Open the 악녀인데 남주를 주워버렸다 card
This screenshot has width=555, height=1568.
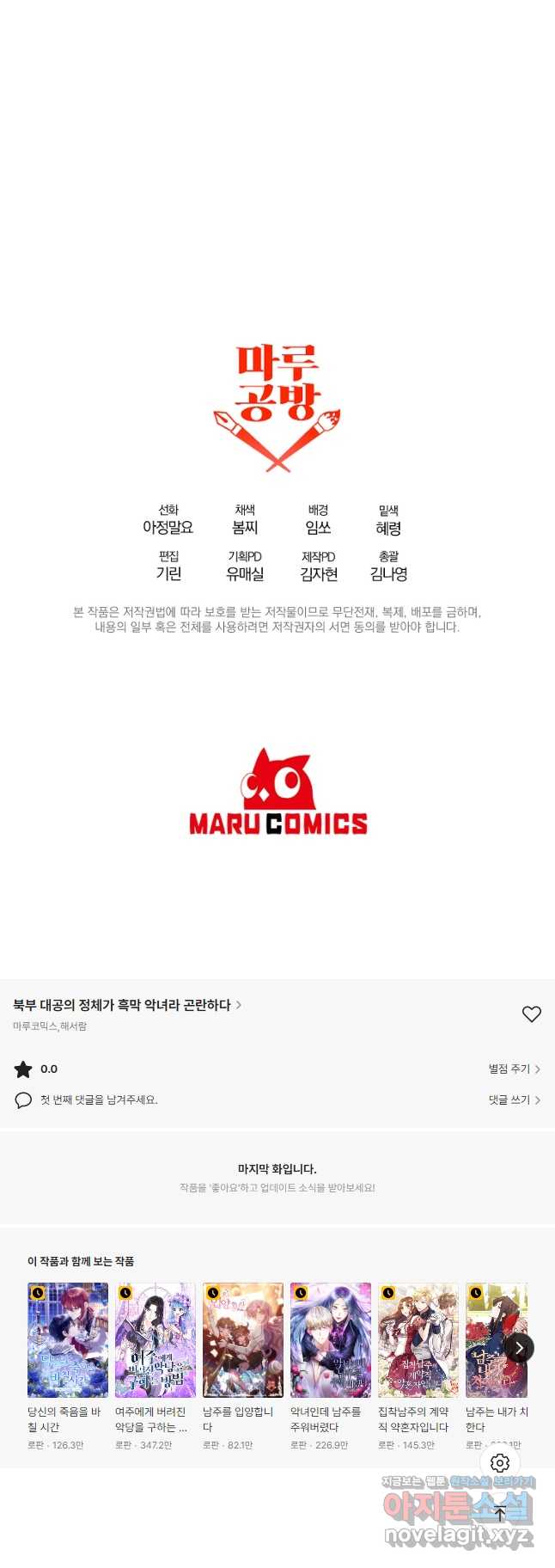[331, 1340]
